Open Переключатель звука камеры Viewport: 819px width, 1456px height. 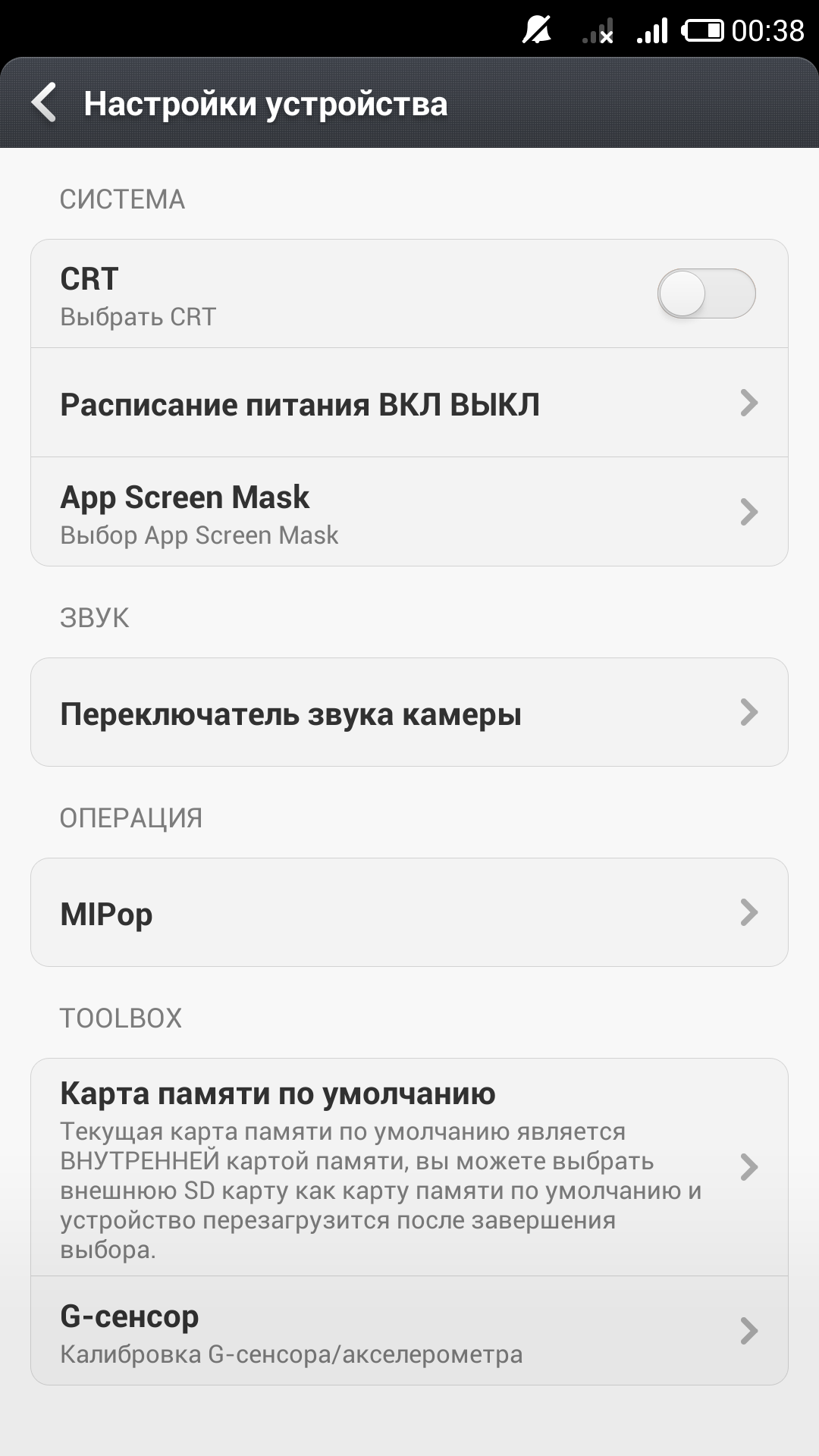click(409, 713)
